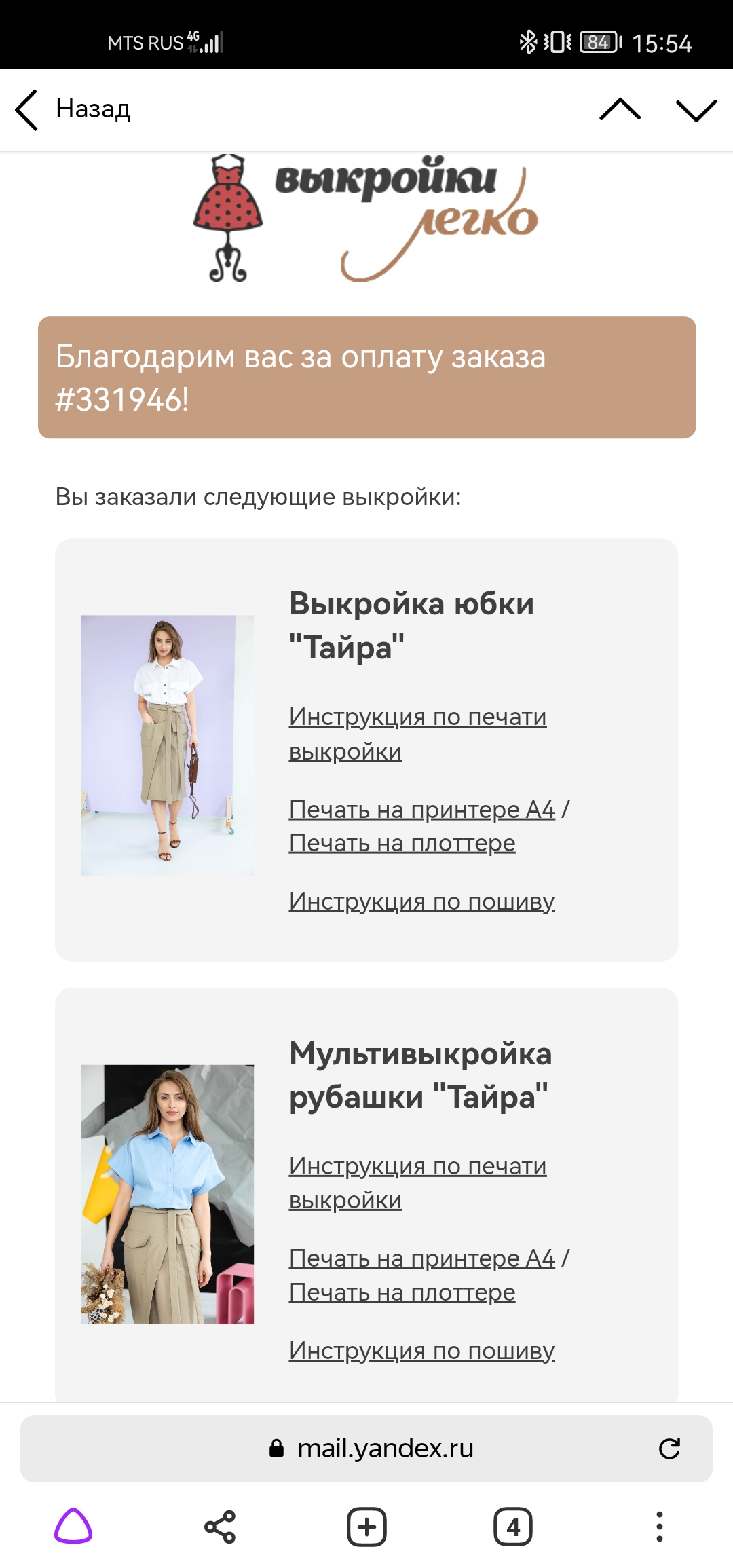The height and width of the screenshot is (1568, 733).
Task: Go back with the Назад button
Action: [x=73, y=109]
